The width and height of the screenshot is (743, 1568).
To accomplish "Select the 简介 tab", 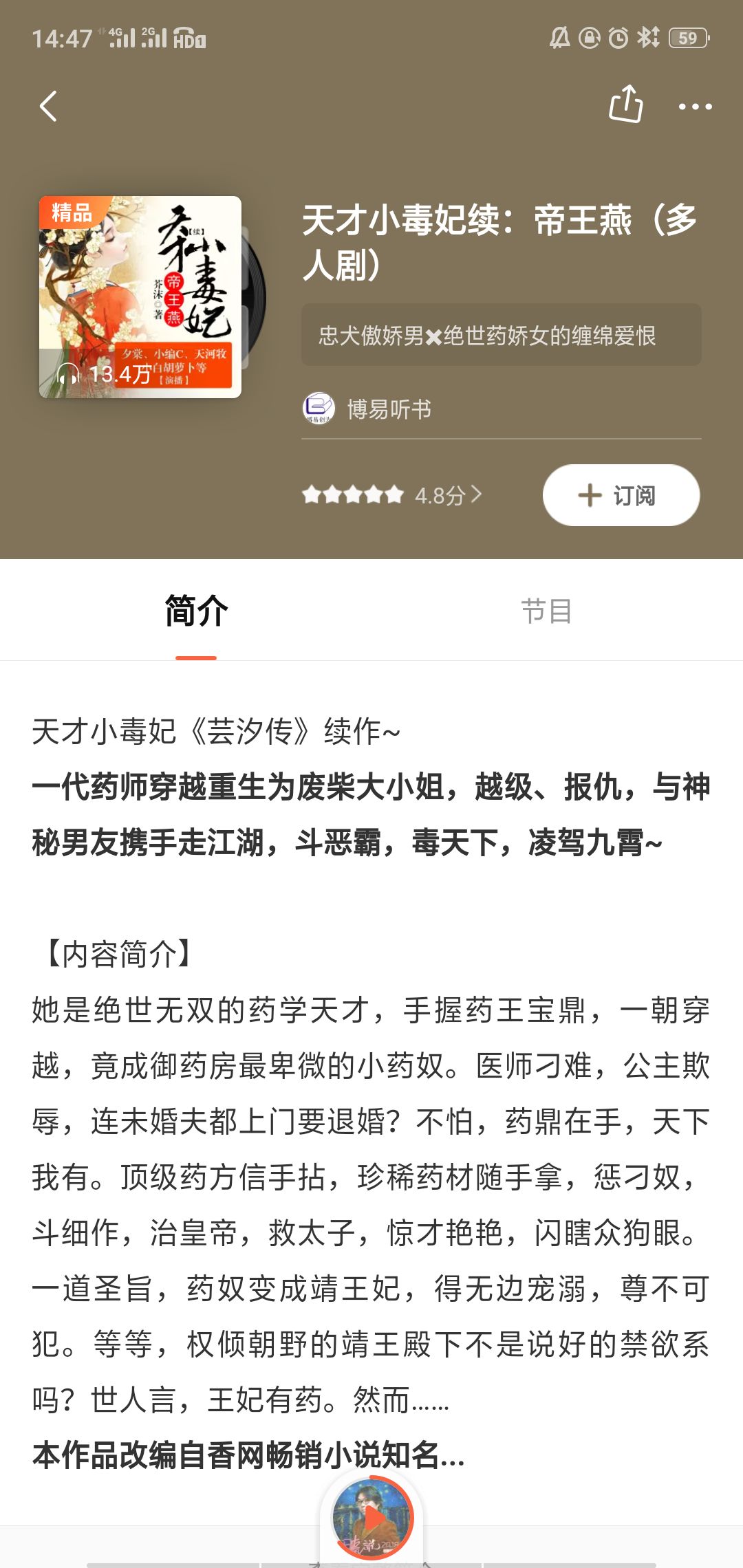I will pos(196,611).
